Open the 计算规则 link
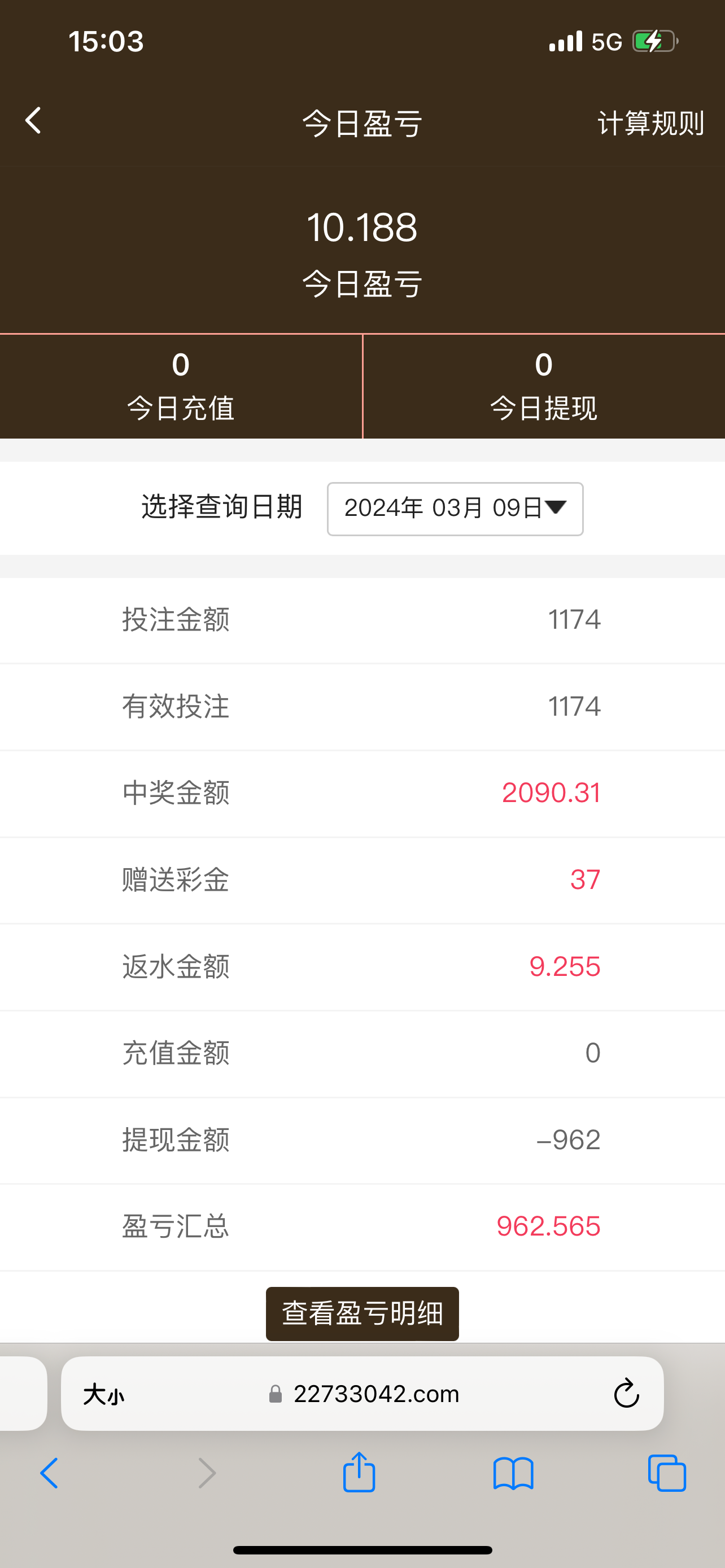The width and height of the screenshot is (725, 1568). (650, 124)
